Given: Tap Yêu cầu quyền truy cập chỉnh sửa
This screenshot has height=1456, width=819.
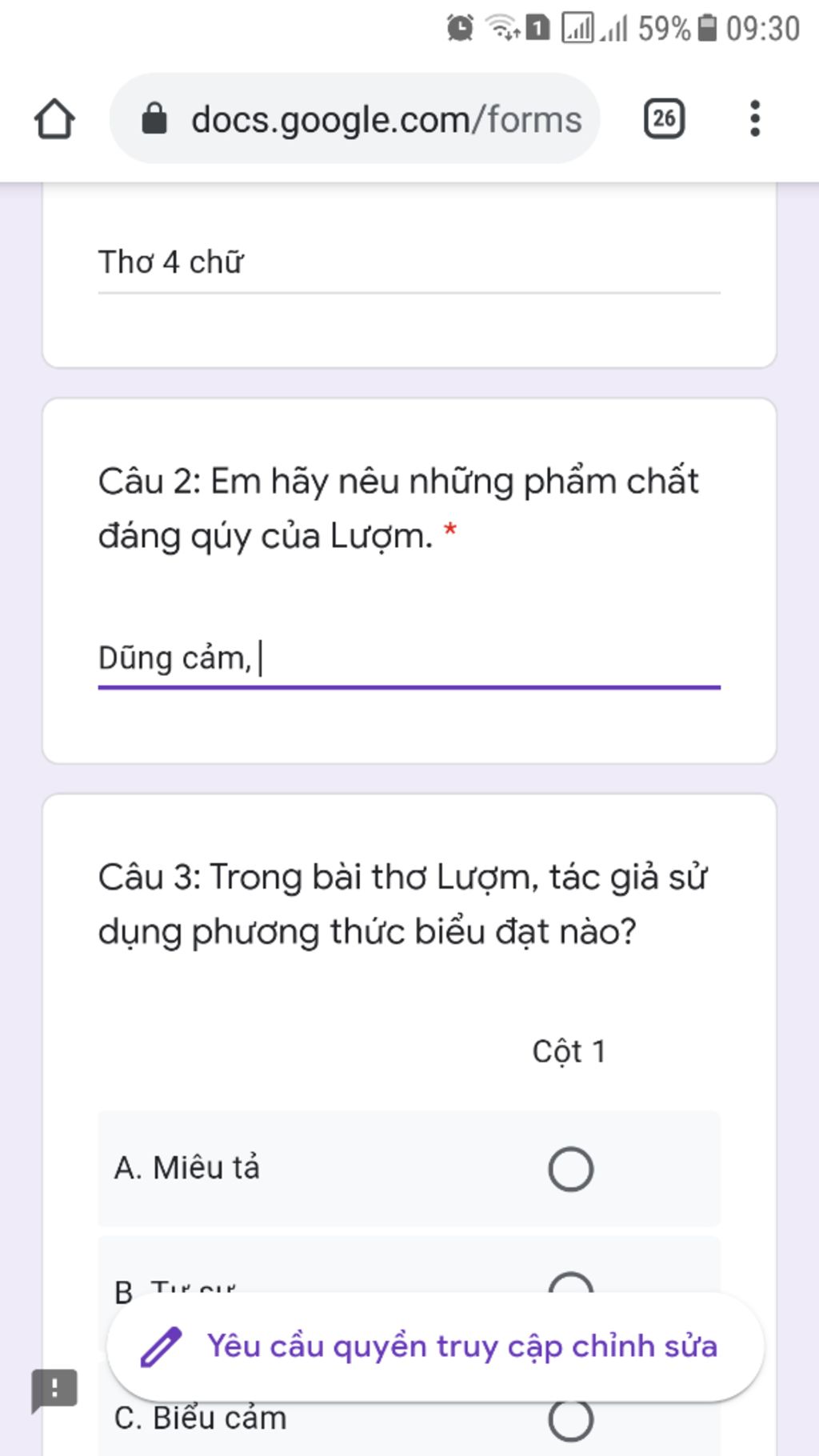Looking at the screenshot, I should (x=436, y=1346).
